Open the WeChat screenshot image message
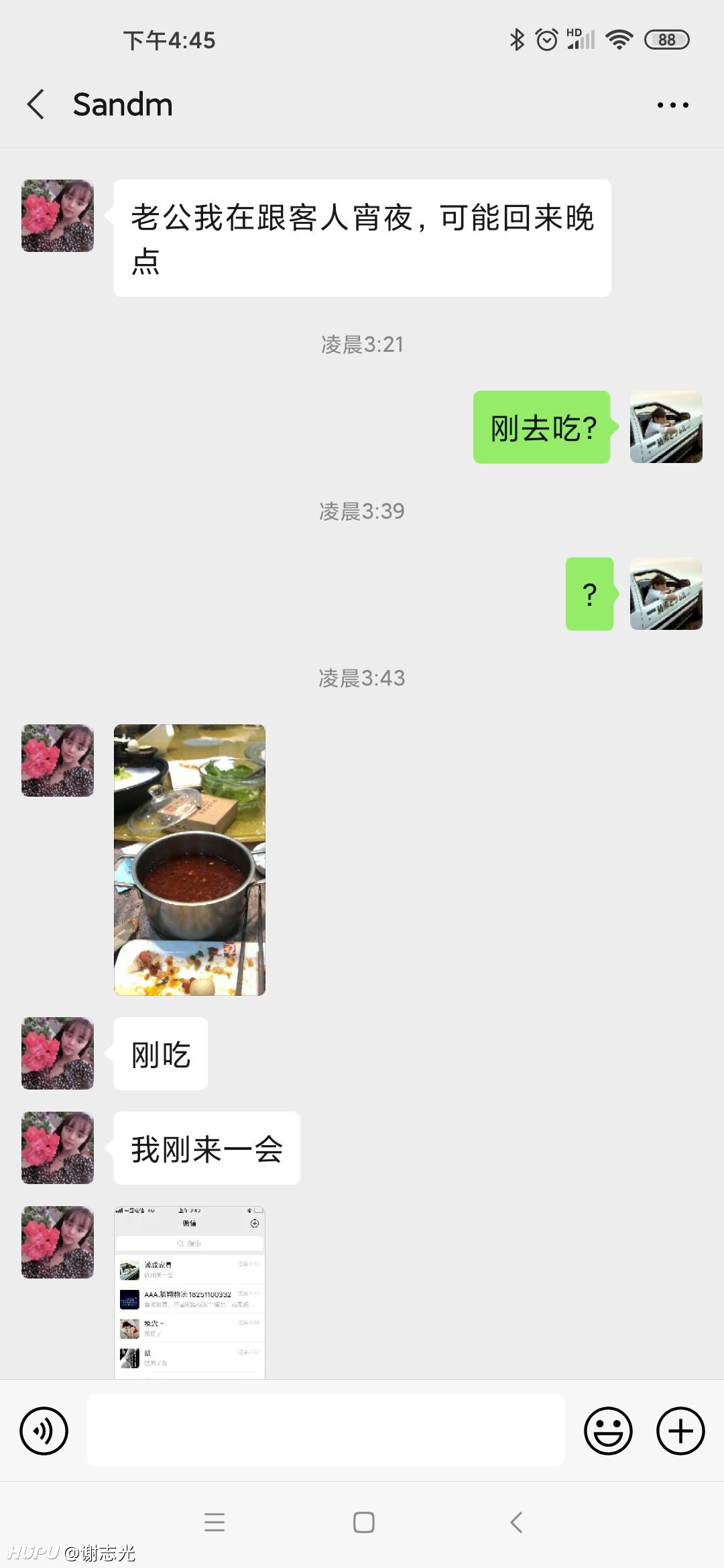The image size is (724, 1568). tap(190, 1293)
